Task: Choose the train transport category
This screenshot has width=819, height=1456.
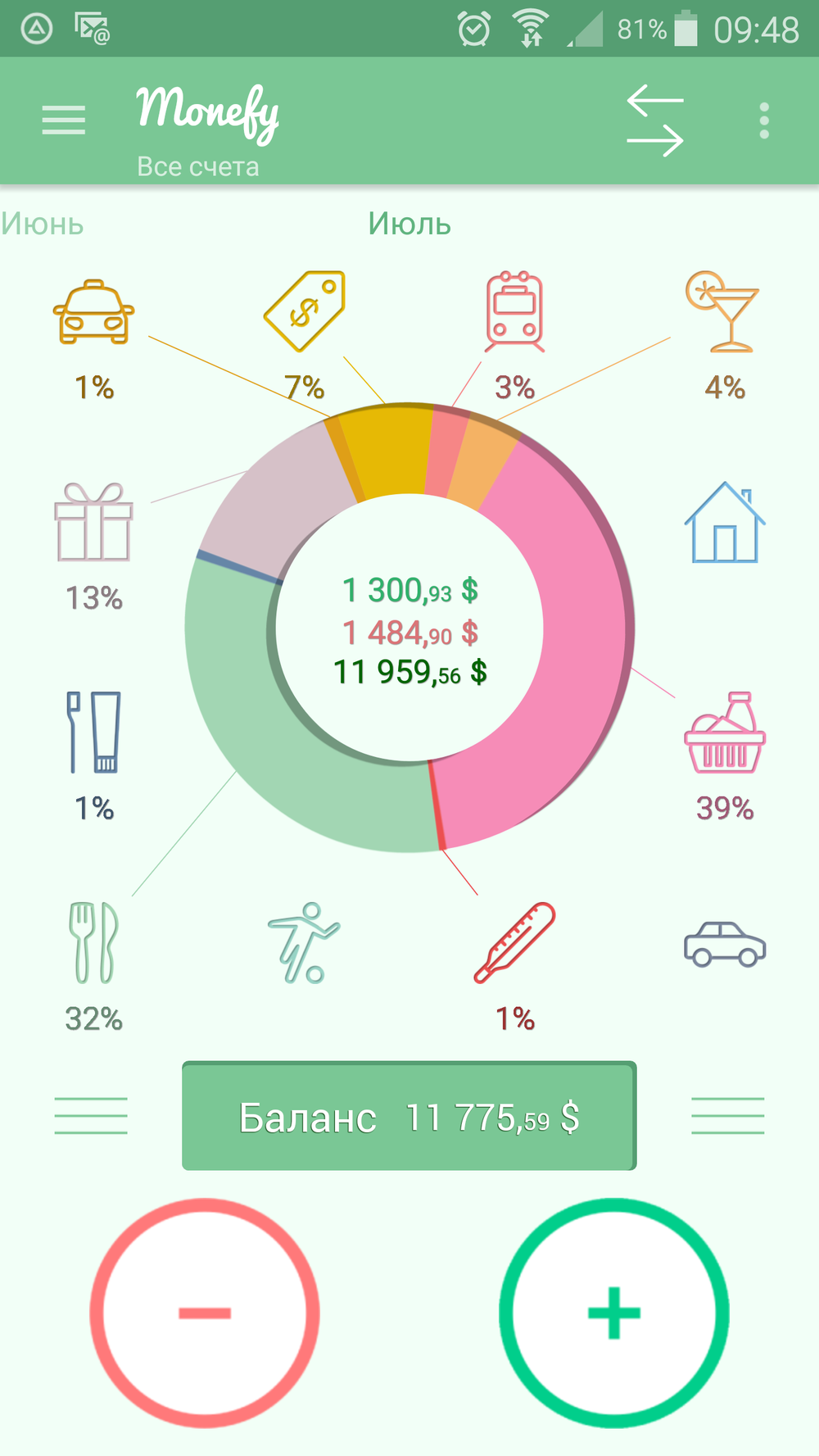Action: pyautogui.click(x=514, y=312)
